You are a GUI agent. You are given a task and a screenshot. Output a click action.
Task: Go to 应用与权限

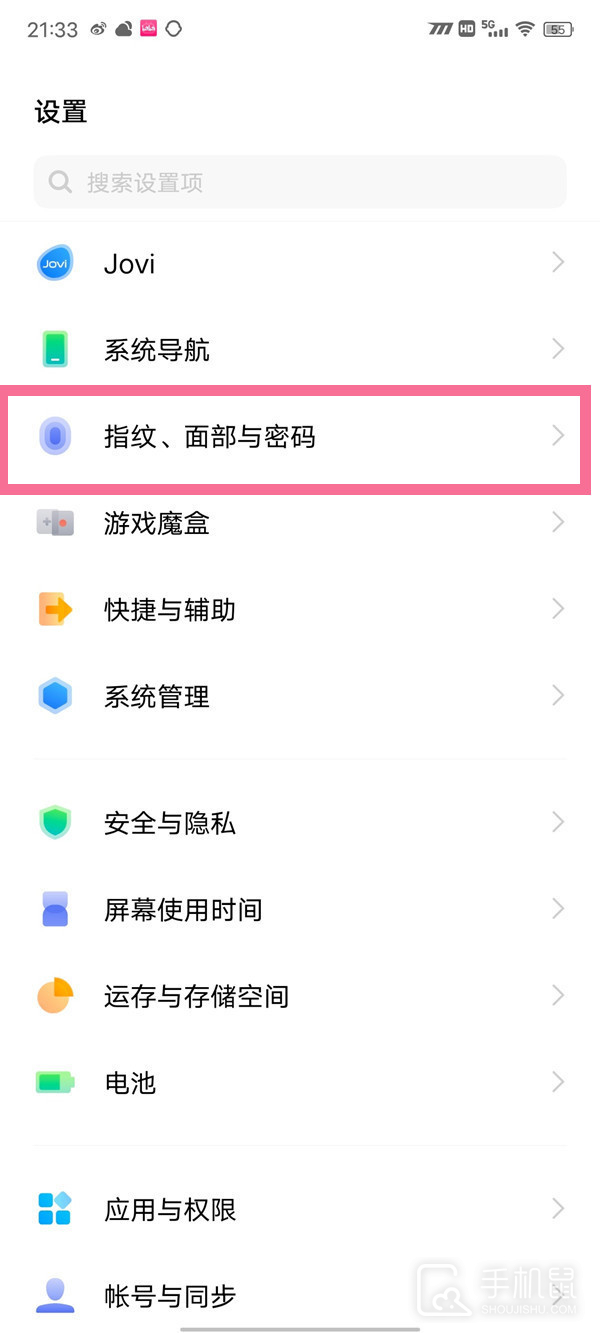300,1209
